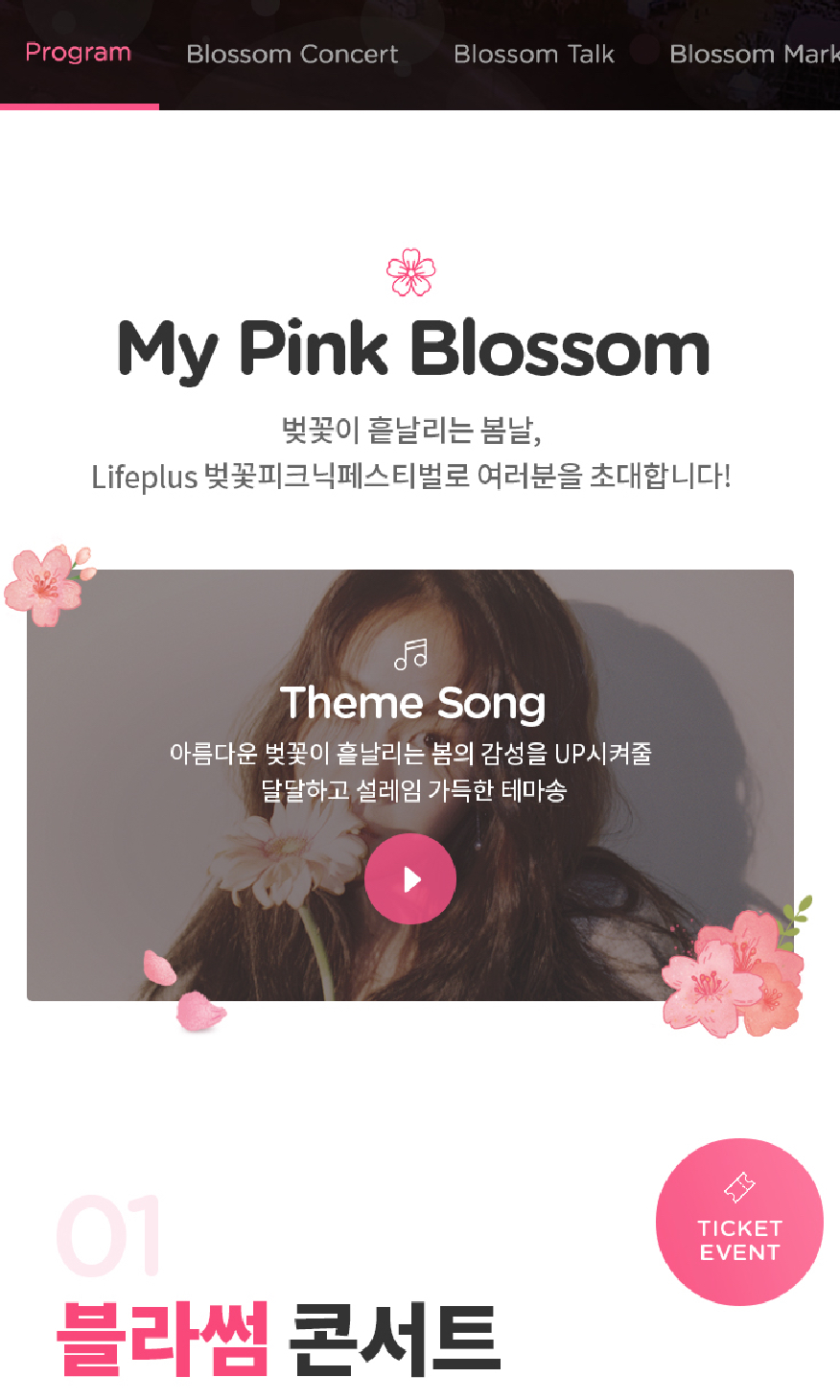Switch to the Program tab
Image resolution: width=840 pixels, height=1400 pixels.
coord(79,54)
